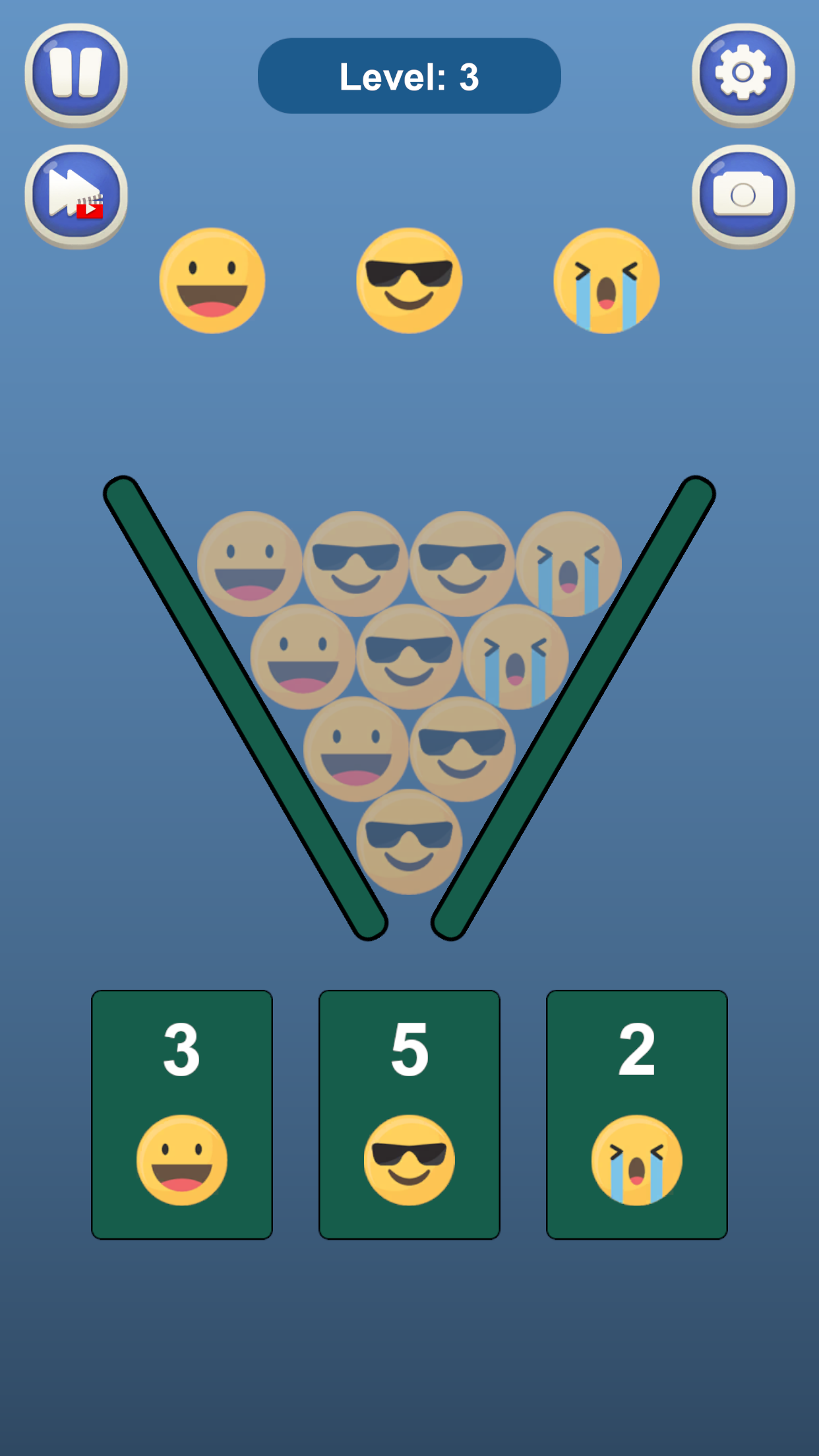Select the sunglasses emoji above the funnel
The height and width of the screenshot is (1456, 819).
(x=409, y=281)
